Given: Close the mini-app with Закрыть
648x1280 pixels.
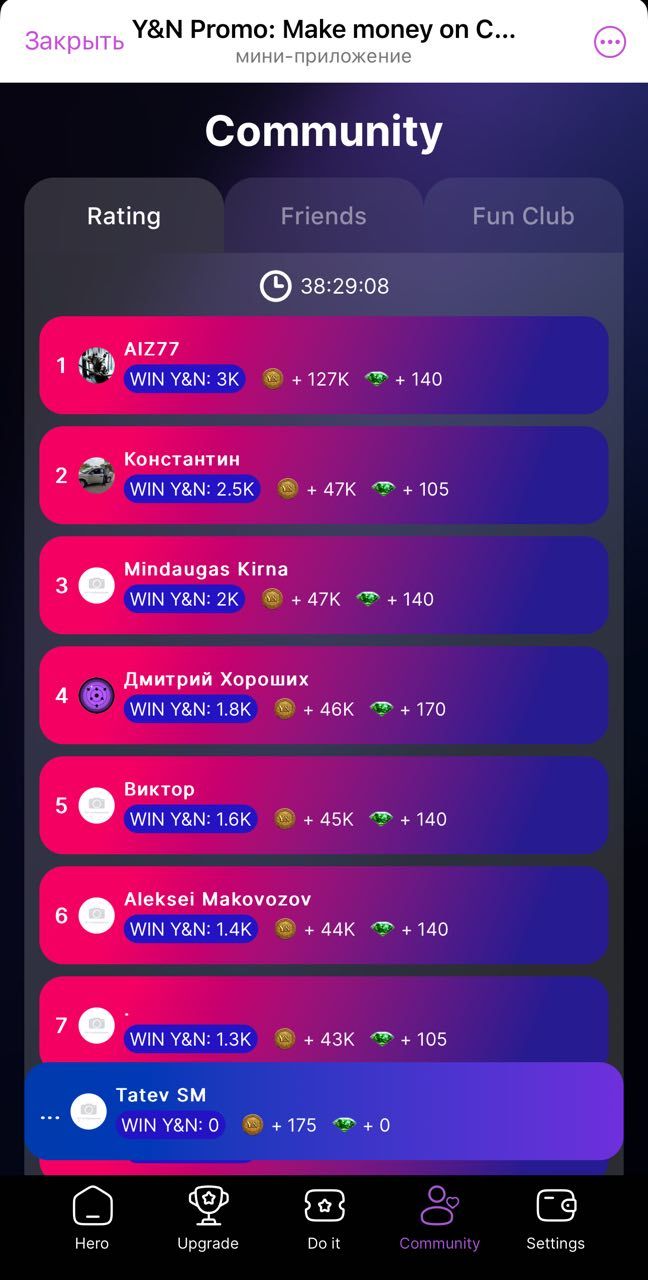Looking at the screenshot, I should [x=74, y=41].
